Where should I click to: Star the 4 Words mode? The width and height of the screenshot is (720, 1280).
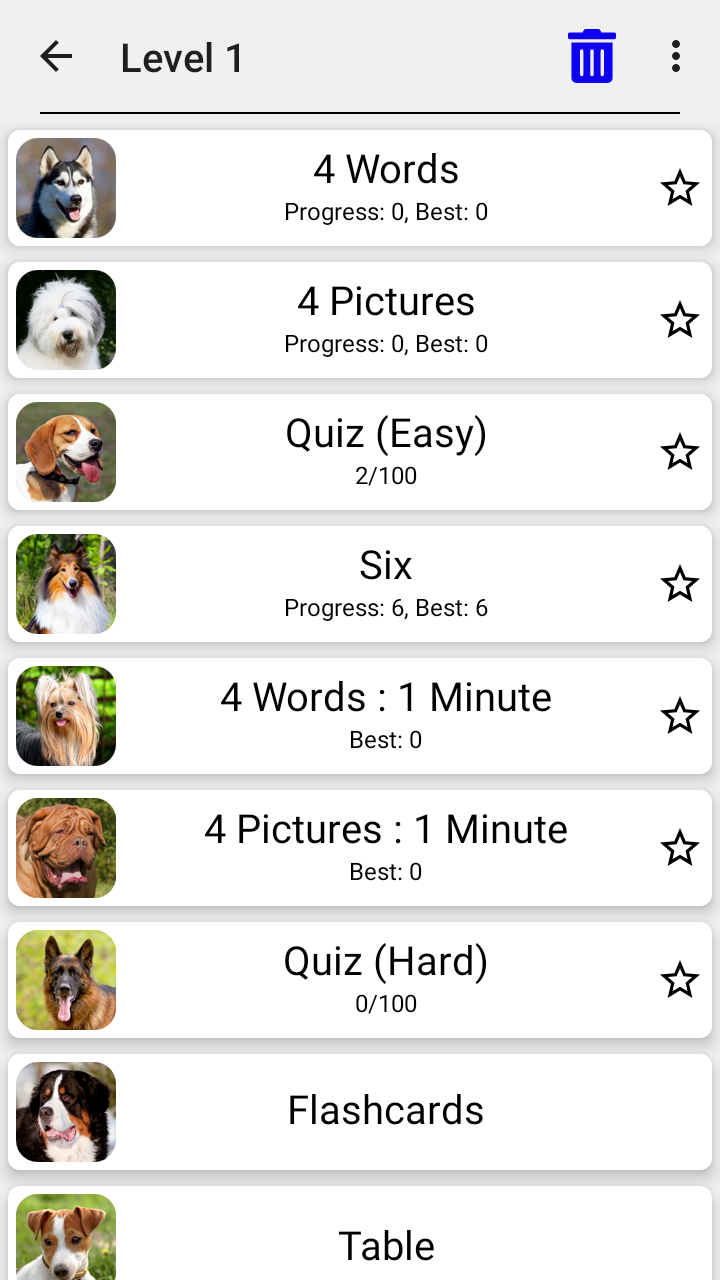680,188
